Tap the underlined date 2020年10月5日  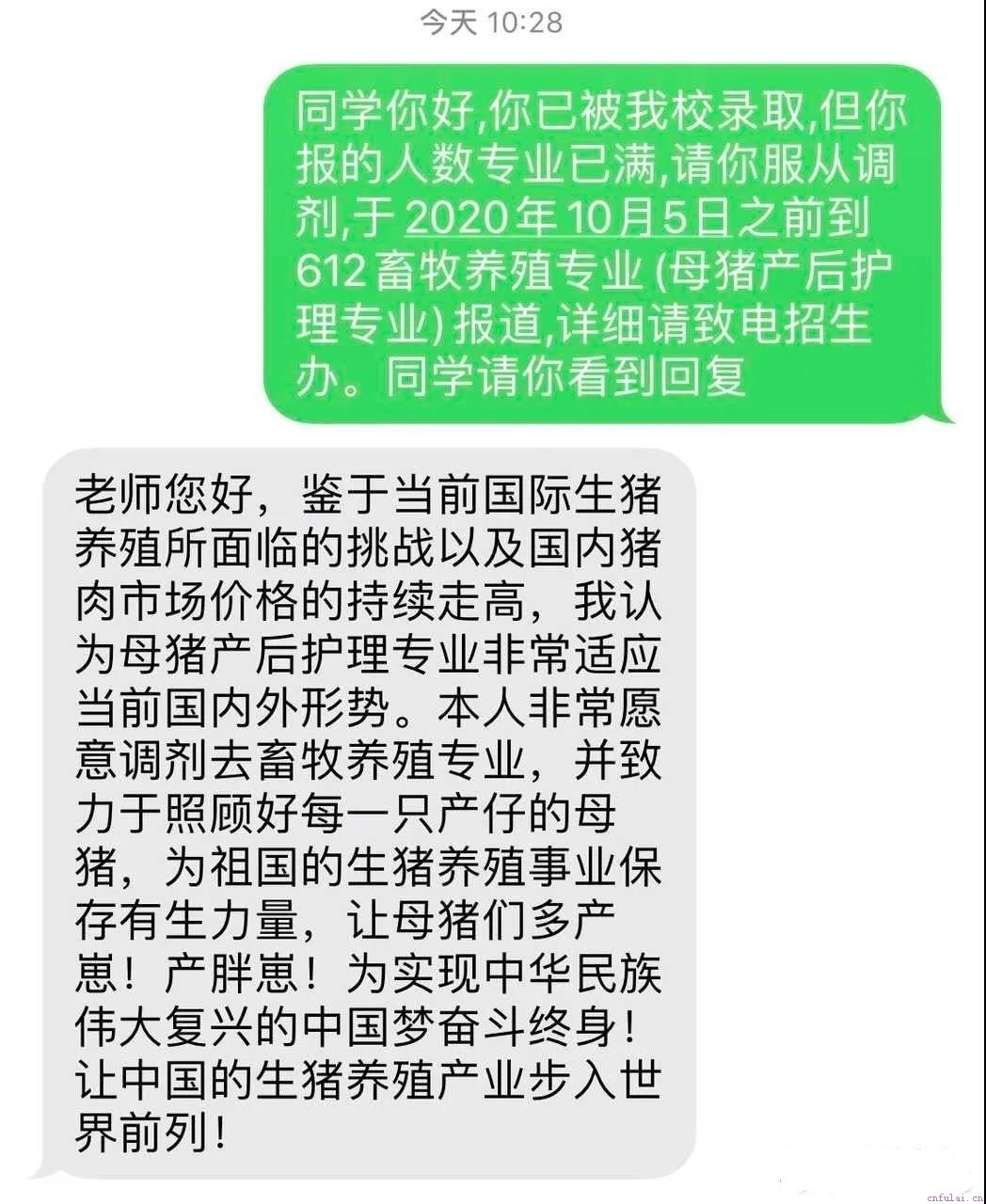(567, 218)
